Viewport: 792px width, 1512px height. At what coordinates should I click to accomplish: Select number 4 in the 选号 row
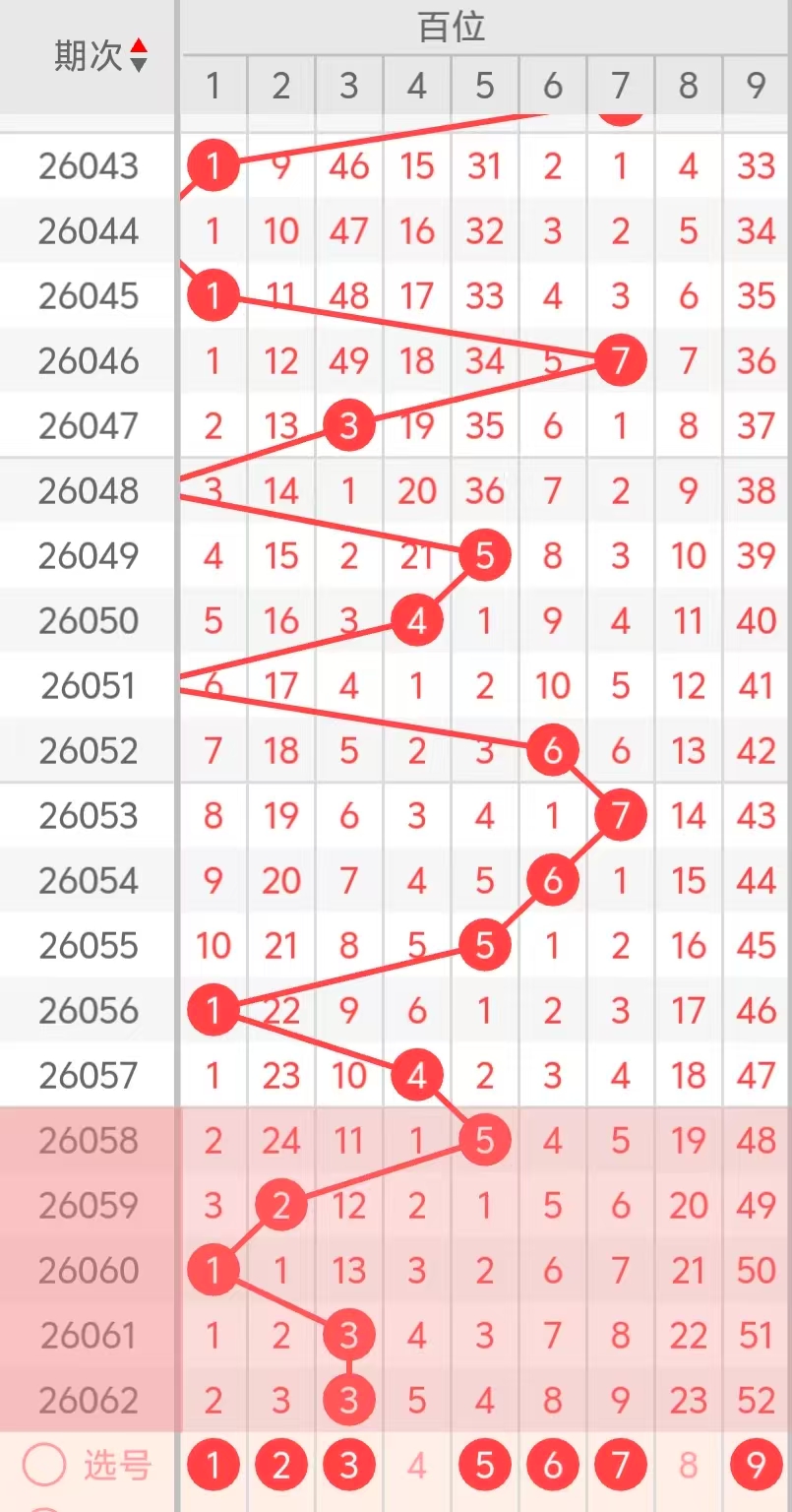416,1466
